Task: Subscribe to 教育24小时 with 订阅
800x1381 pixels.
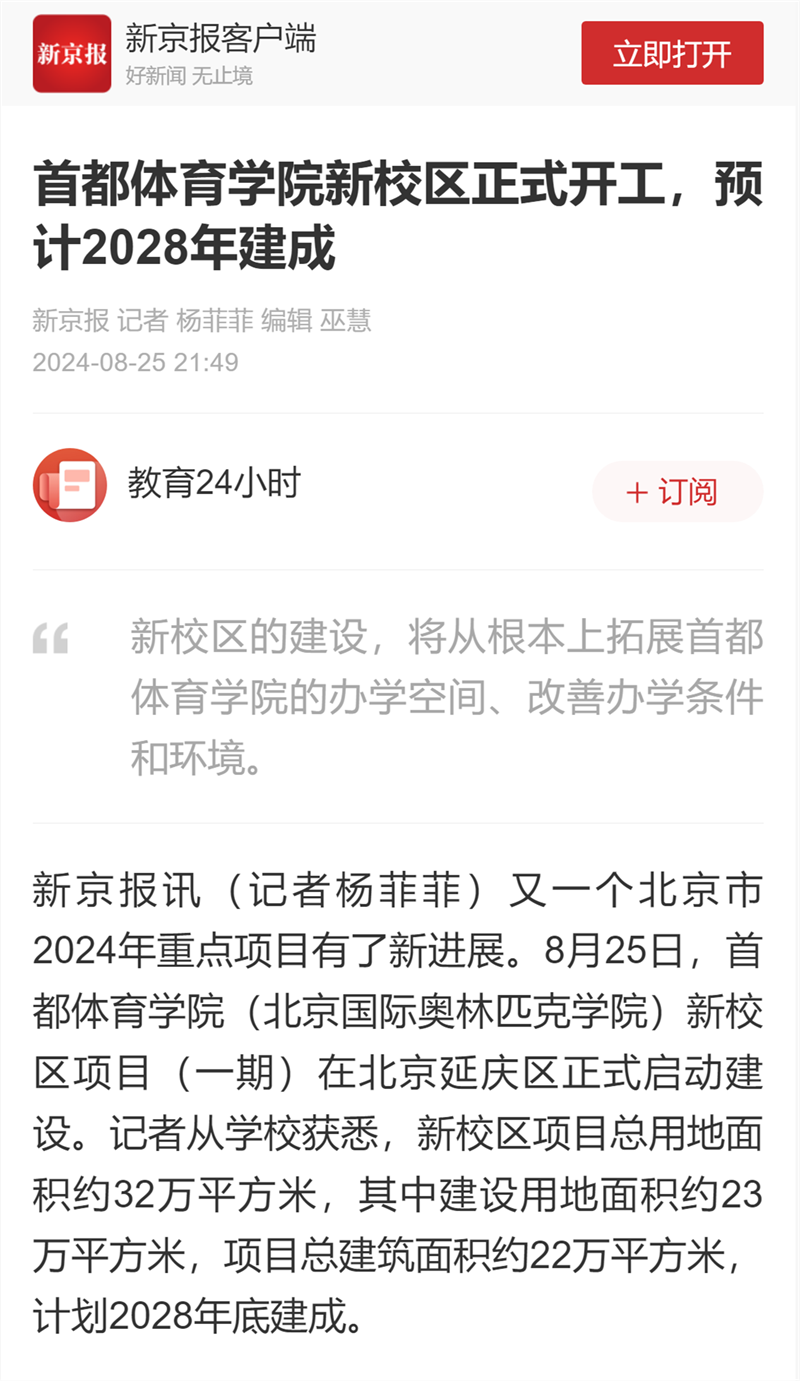Action: click(x=678, y=491)
